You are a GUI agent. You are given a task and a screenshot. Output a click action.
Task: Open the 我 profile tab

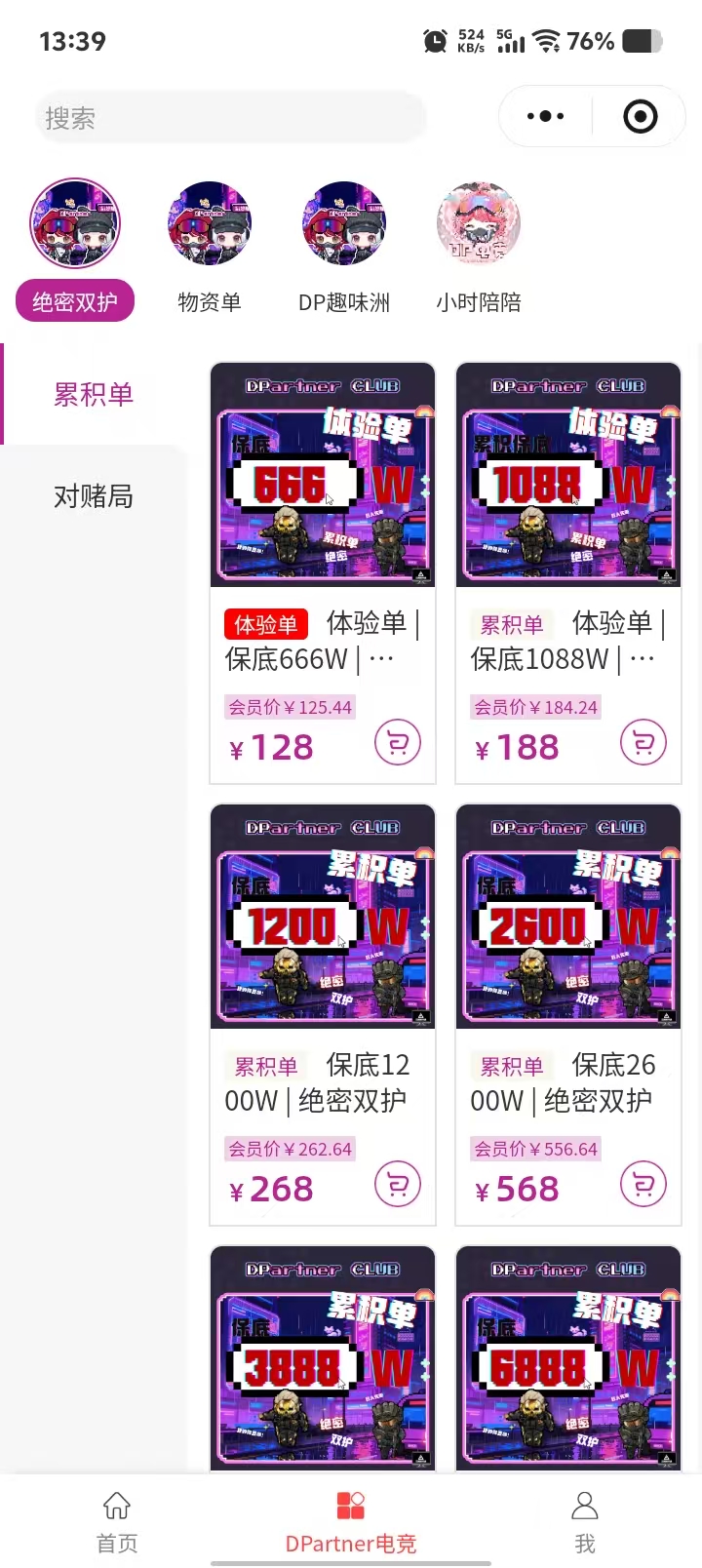(x=585, y=1521)
